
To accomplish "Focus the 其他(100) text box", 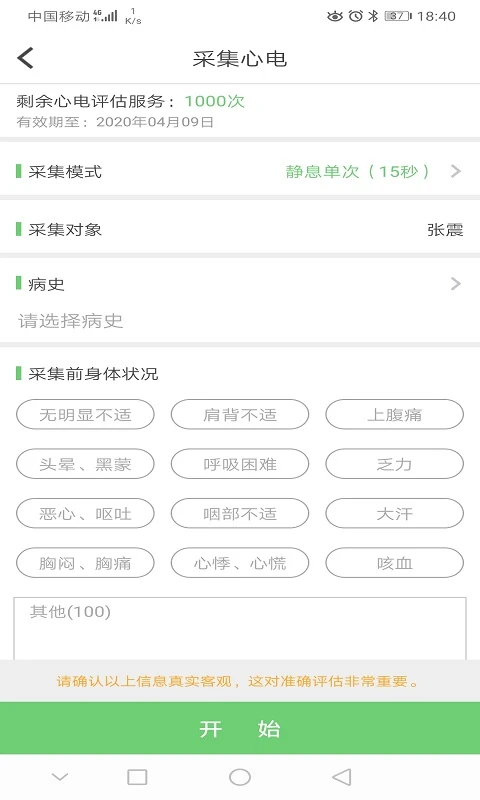I will tap(240, 629).
